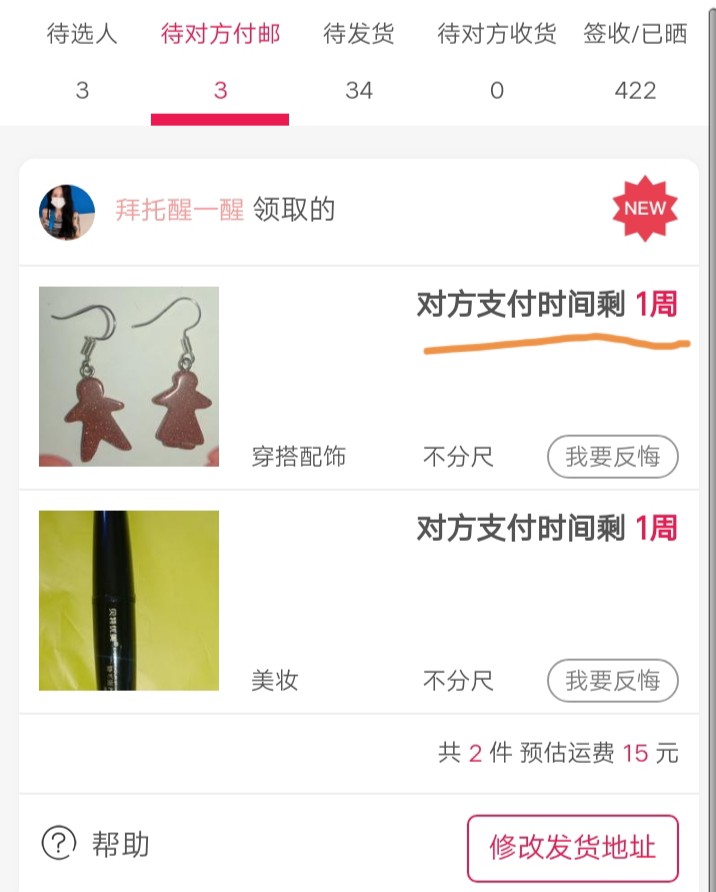Tap 我要反悔 for the 美妆 item
This screenshot has height=892, width=716.
[x=612, y=681]
